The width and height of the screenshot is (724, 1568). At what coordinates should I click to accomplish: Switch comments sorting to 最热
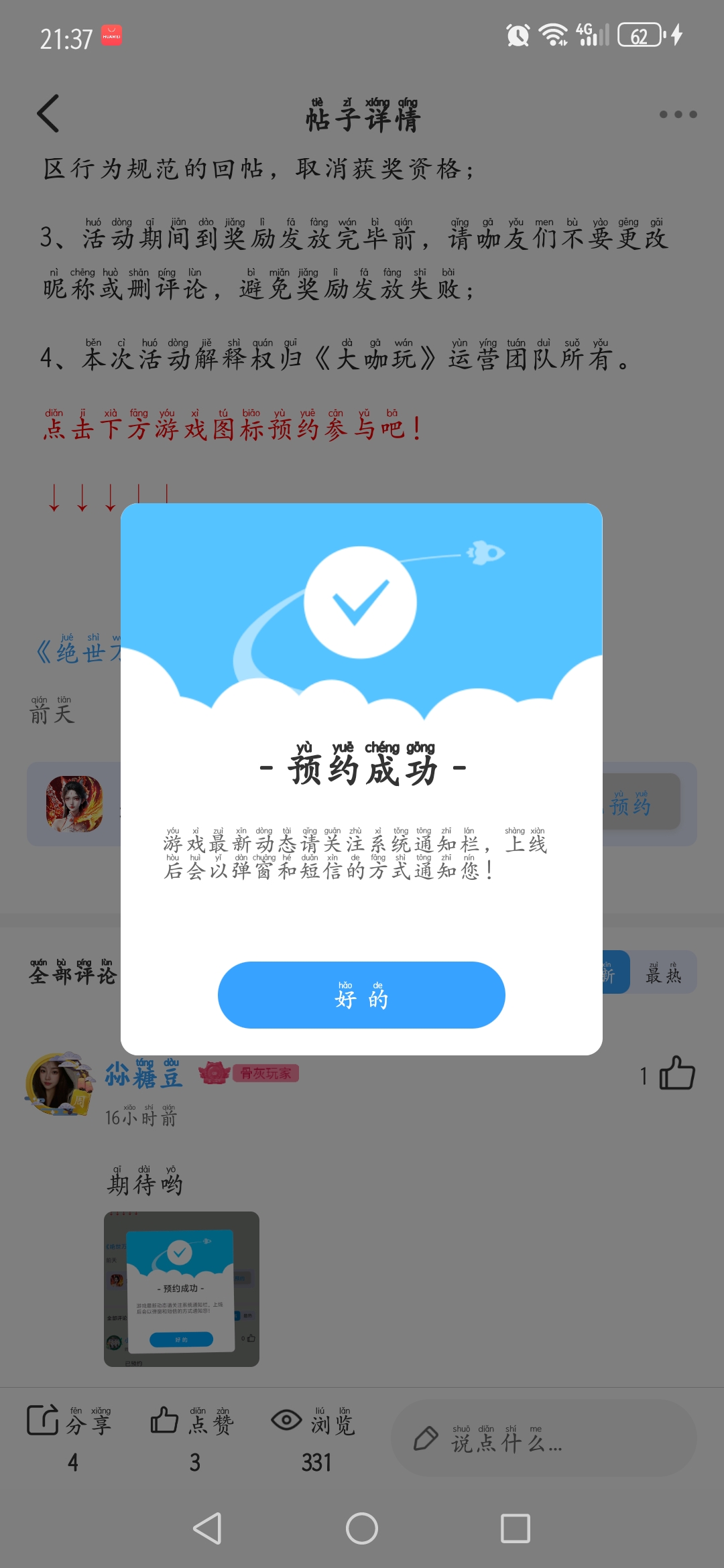pyautogui.click(x=664, y=973)
